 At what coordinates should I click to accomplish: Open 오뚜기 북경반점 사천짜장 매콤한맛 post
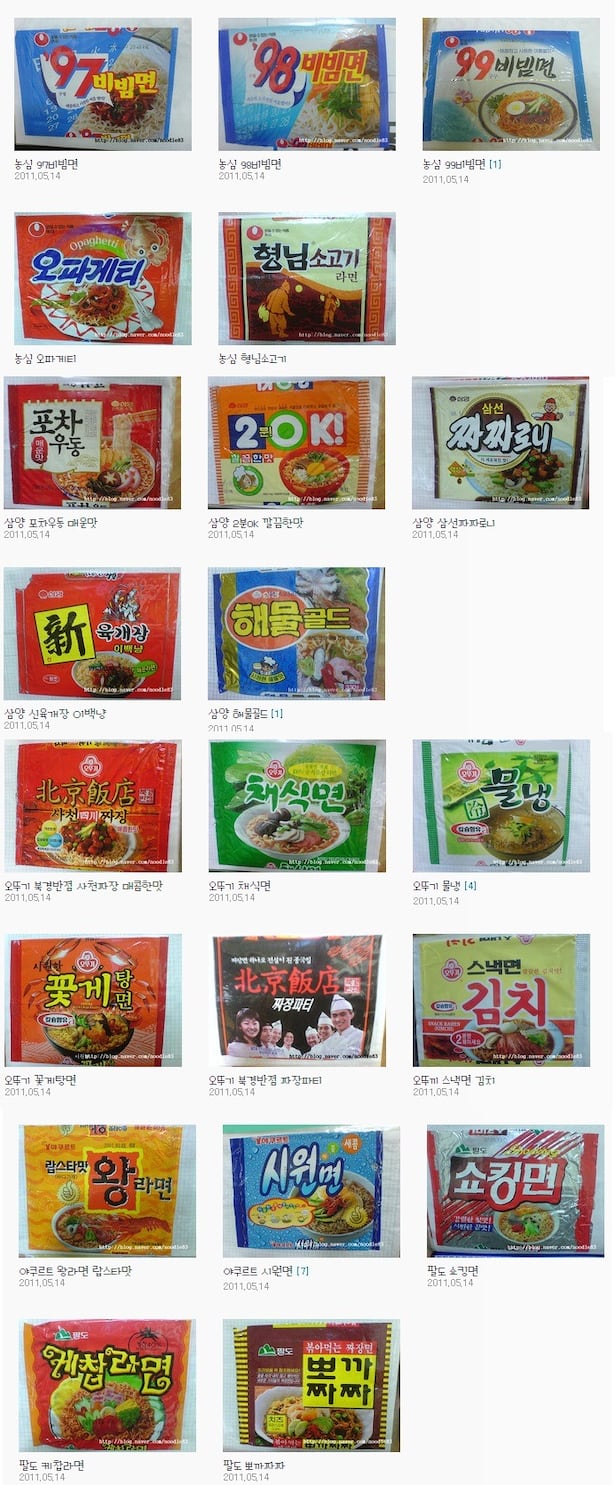pyautogui.click(x=92, y=805)
